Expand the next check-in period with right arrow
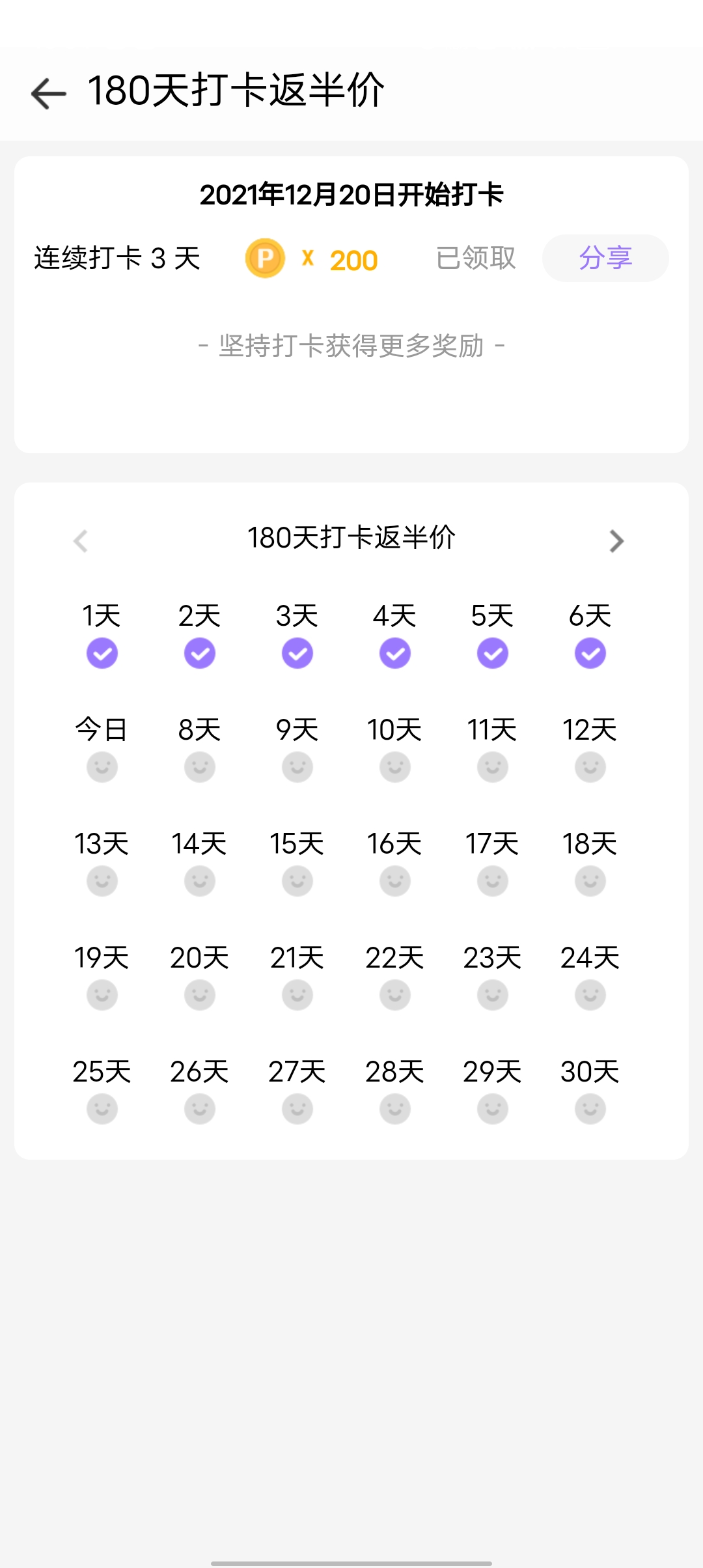703x1568 pixels. click(616, 541)
